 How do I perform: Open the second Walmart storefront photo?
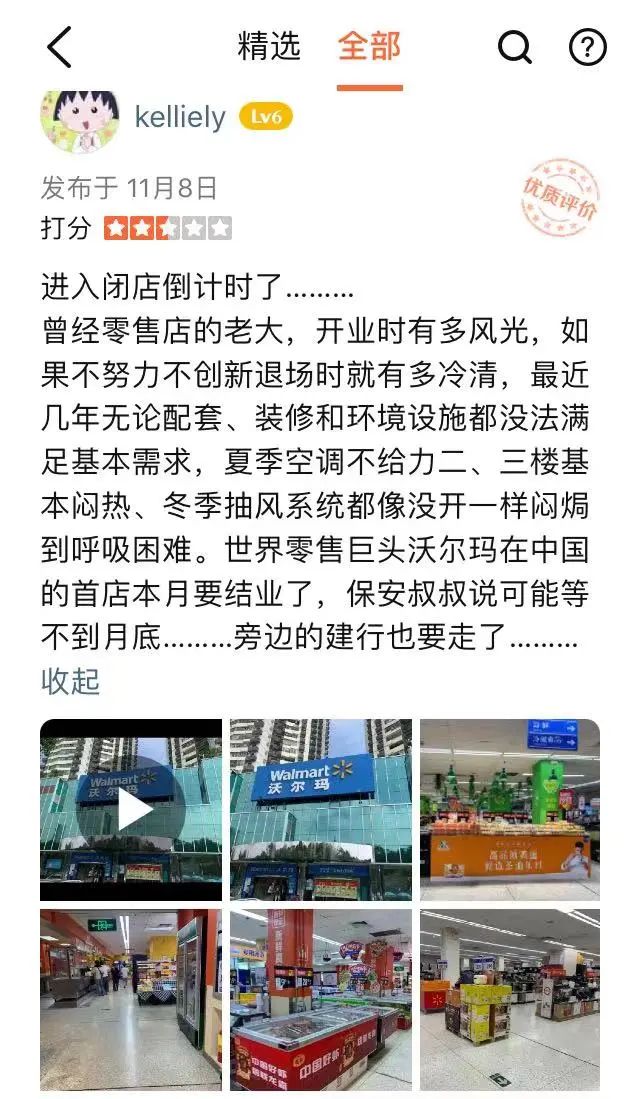pos(320,809)
